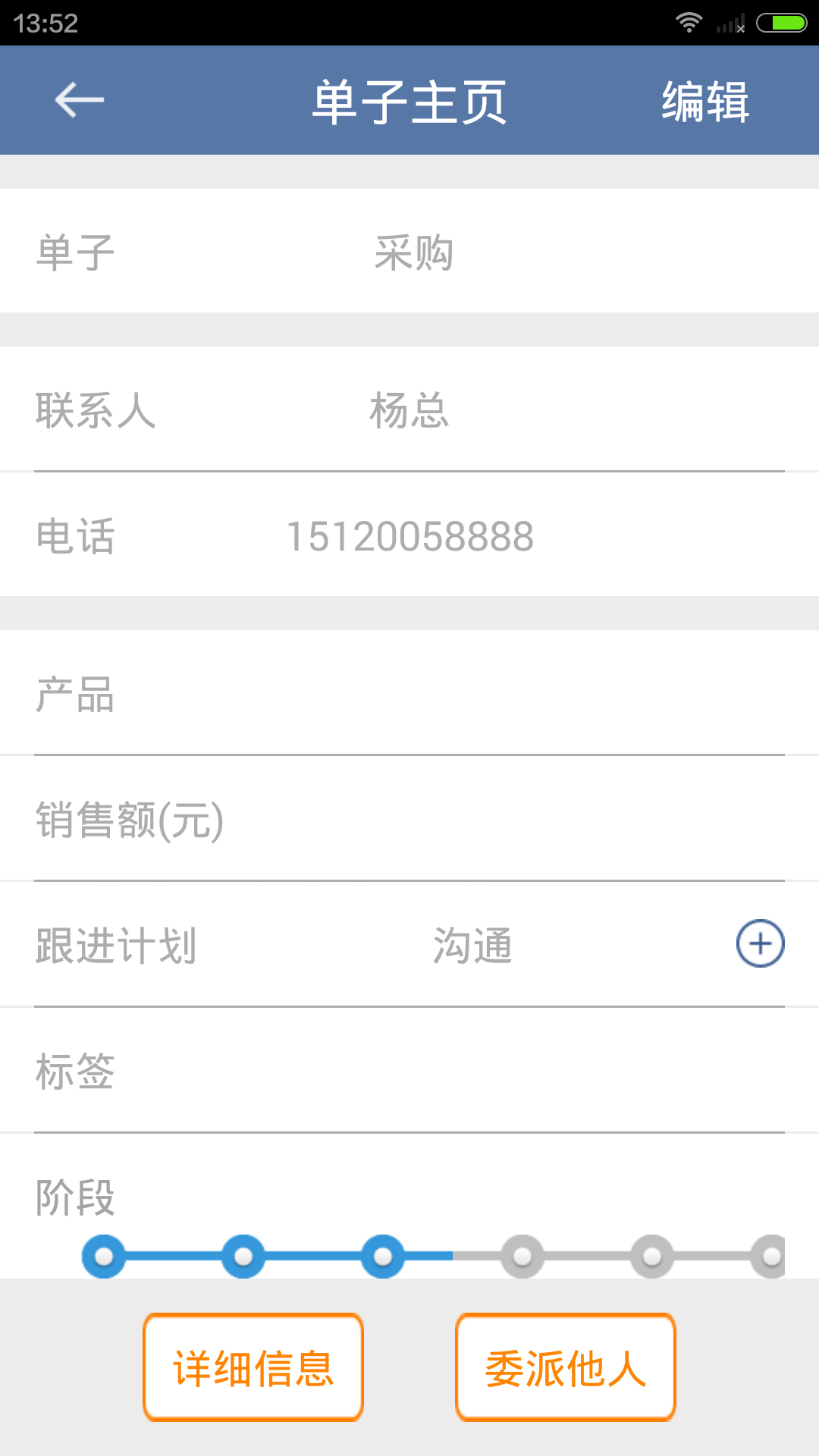Open 详细信息 for detailed information
Screen dimensions: 819x1456
coord(253,1367)
